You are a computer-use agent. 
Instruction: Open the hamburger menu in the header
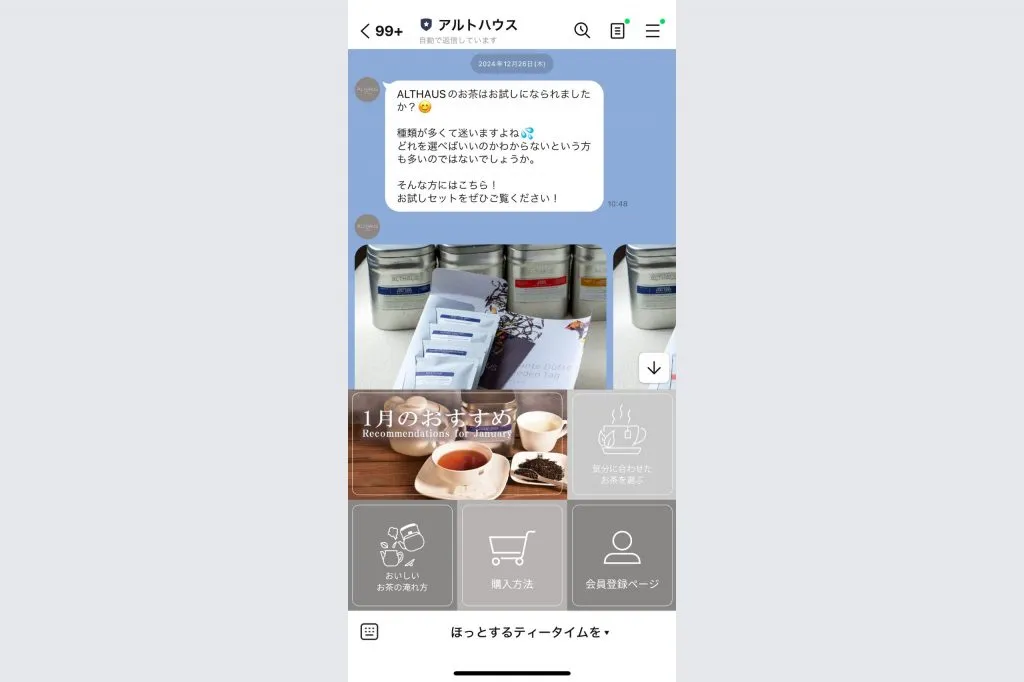point(652,31)
